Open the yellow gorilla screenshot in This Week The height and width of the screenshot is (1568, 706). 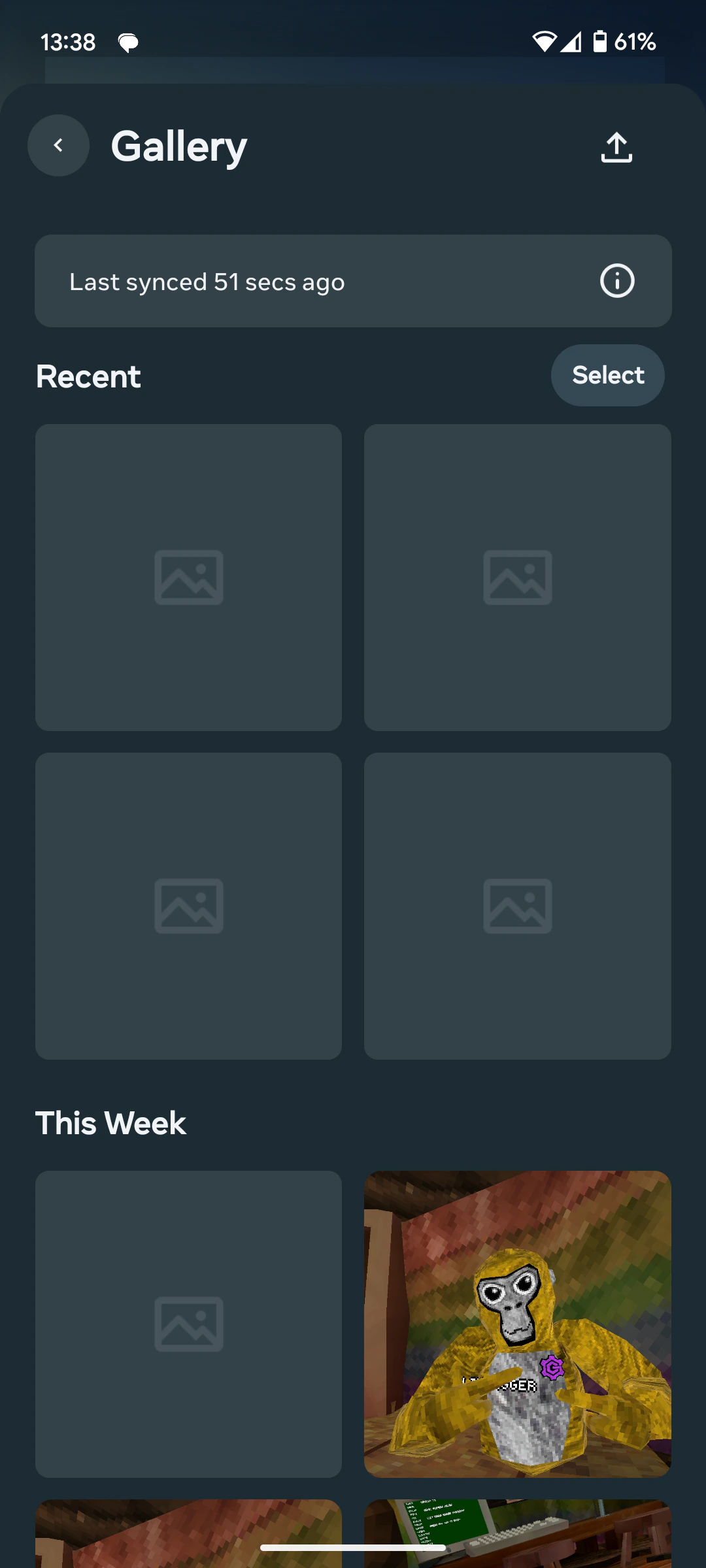tap(517, 1324)
